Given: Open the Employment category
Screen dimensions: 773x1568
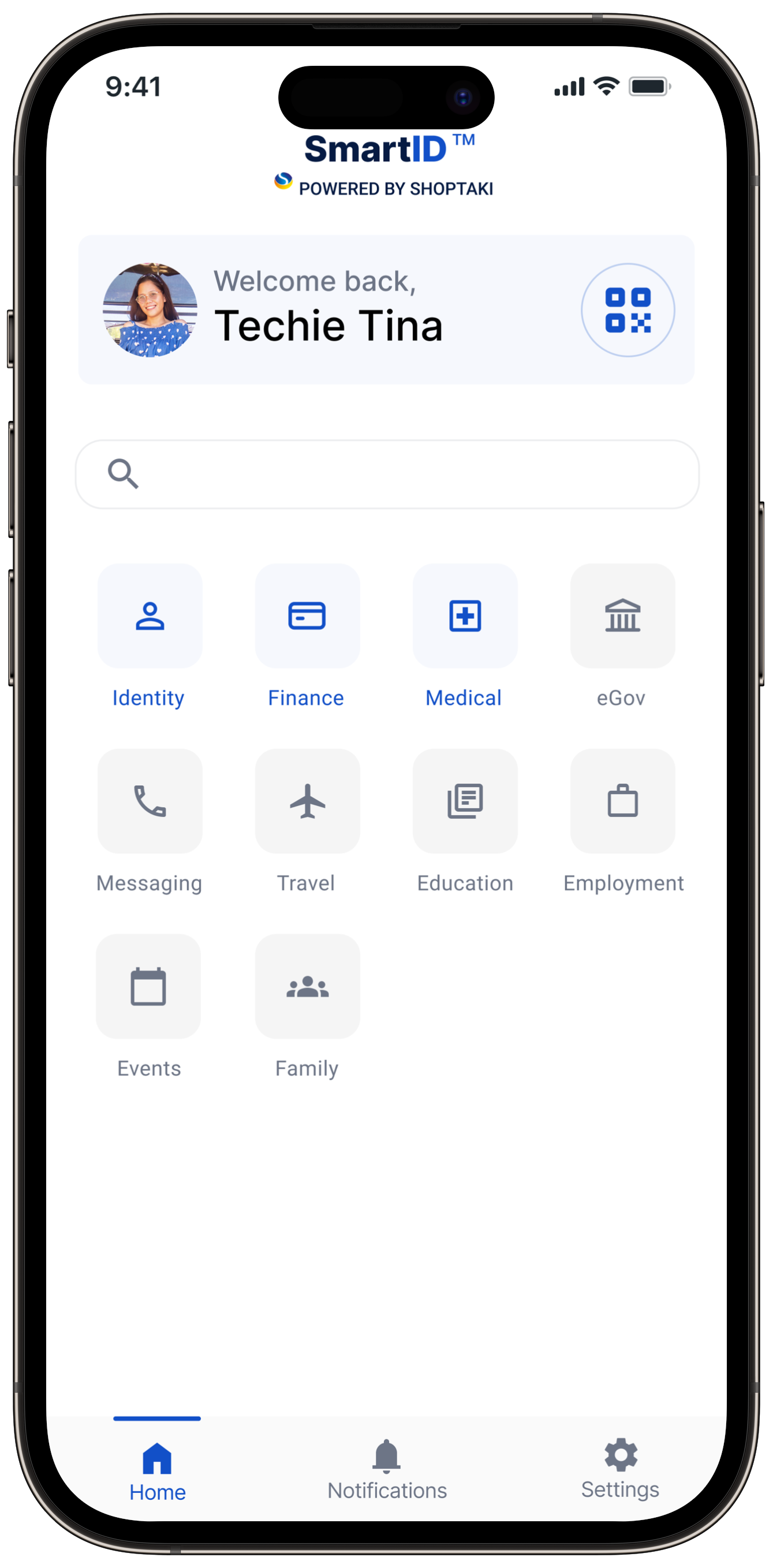Looking at the screenshot, I should point(622,801).
